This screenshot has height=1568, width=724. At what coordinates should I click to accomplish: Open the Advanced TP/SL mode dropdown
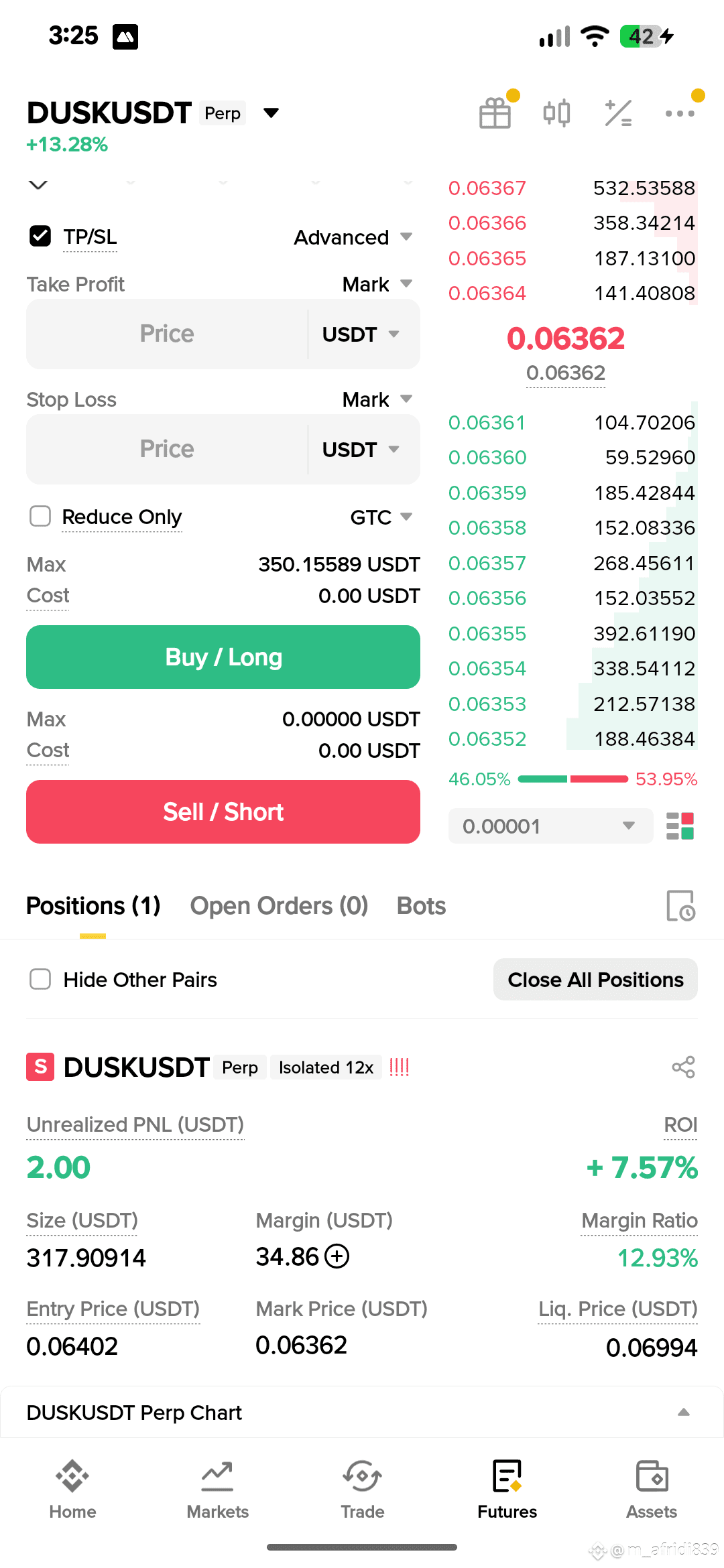point(353,237)
